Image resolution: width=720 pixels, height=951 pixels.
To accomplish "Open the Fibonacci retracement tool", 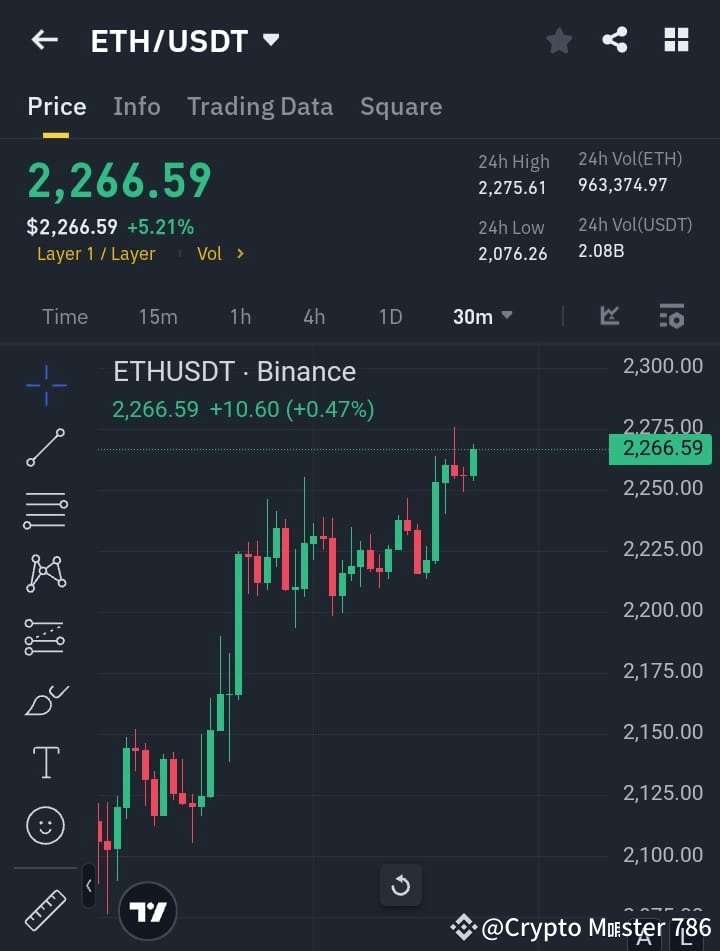I will 44,510.
